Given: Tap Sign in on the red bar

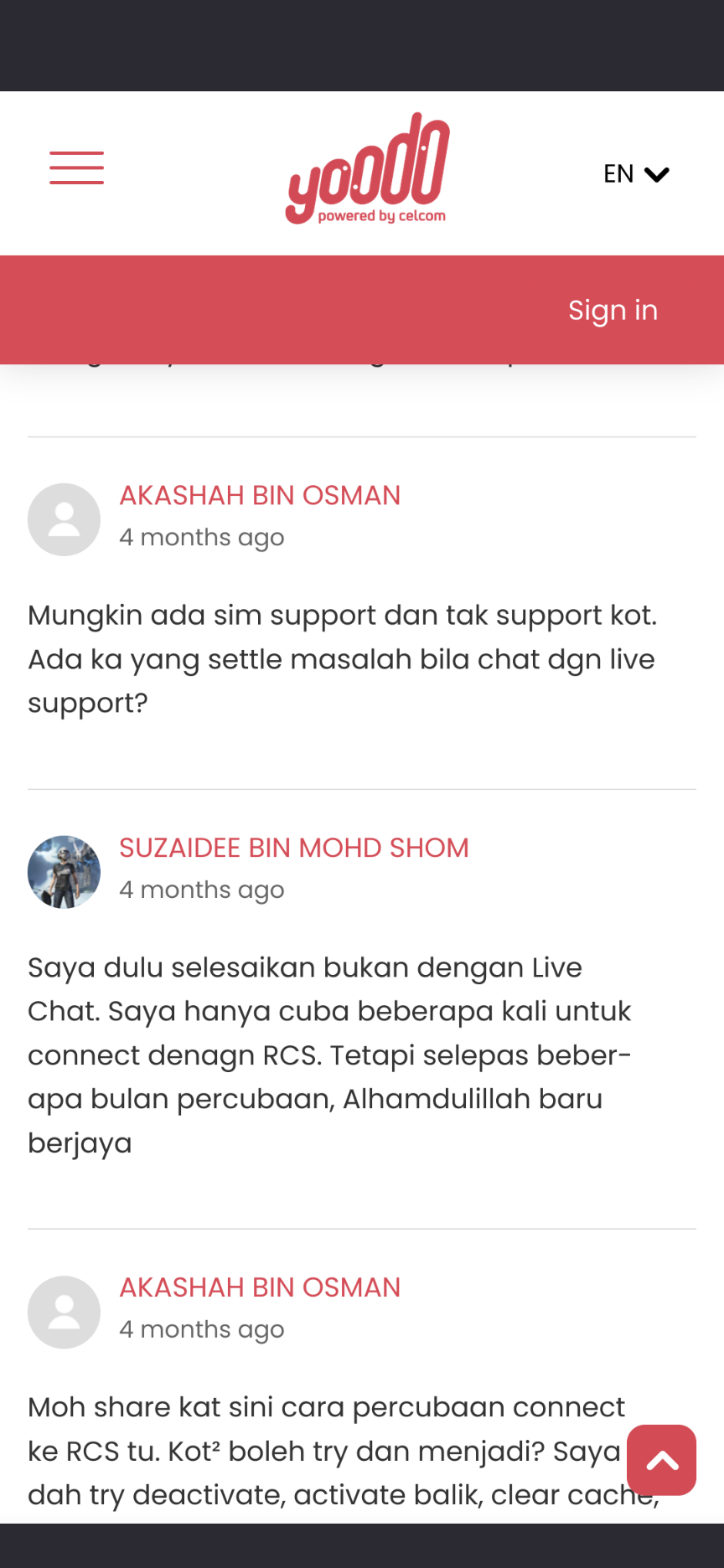Looking at the screenshot, I should tap(613, 310).
